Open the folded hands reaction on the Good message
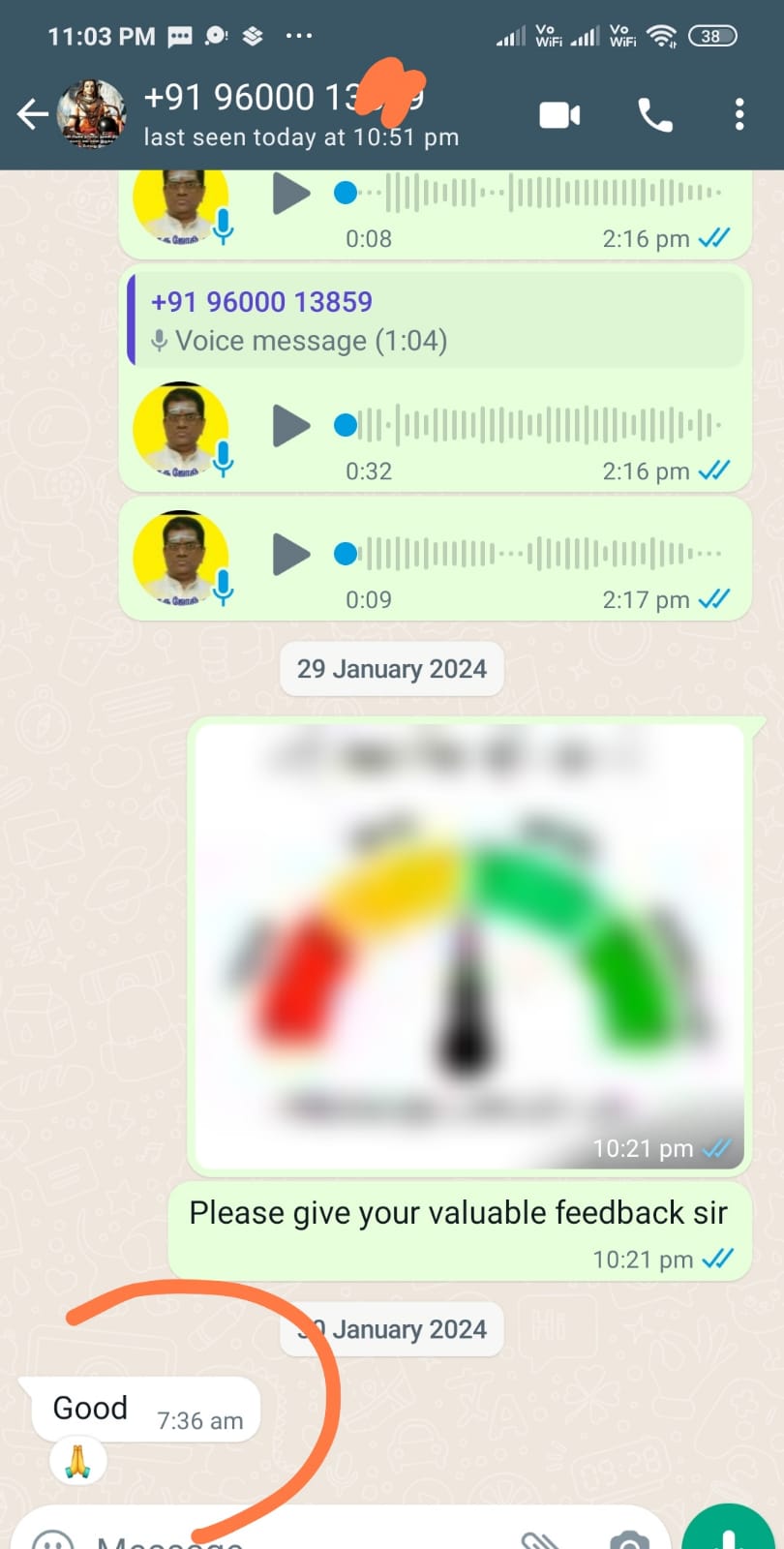784x1549 pixels. [x=77, y=1461]
